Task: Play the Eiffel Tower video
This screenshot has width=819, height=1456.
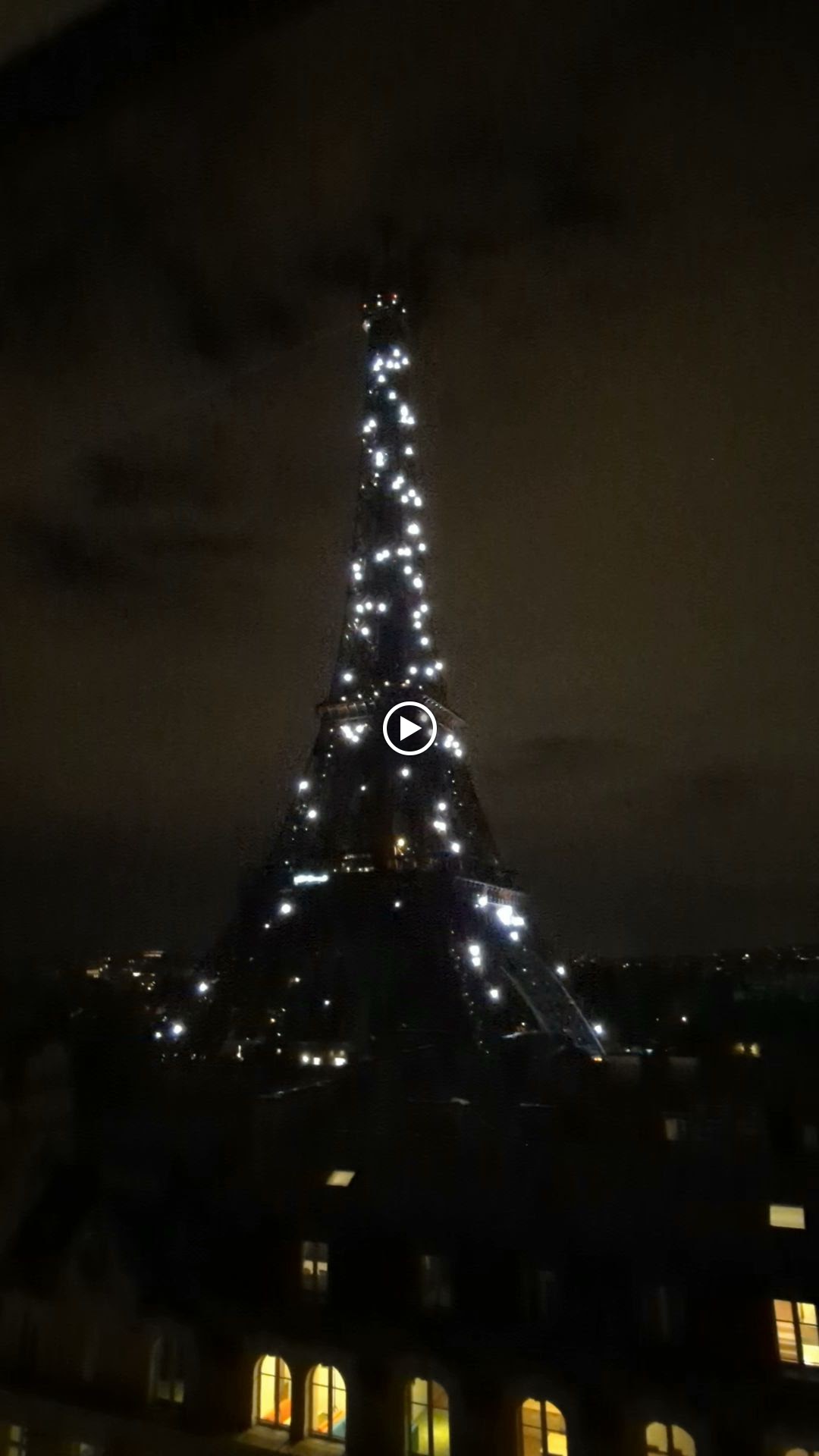Action: (x=409, y=729)
